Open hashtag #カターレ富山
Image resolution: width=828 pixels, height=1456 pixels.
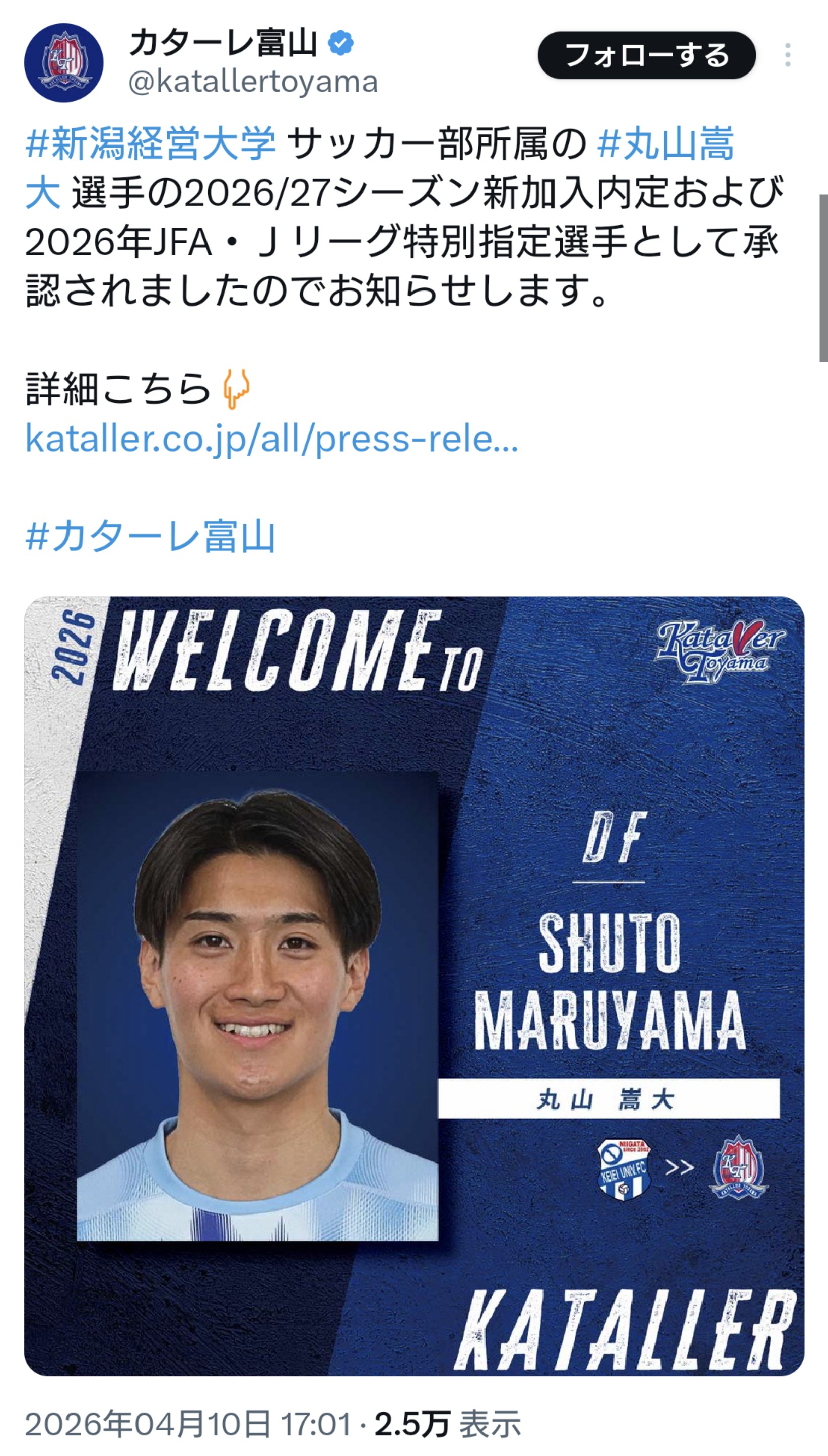(151, 536)
